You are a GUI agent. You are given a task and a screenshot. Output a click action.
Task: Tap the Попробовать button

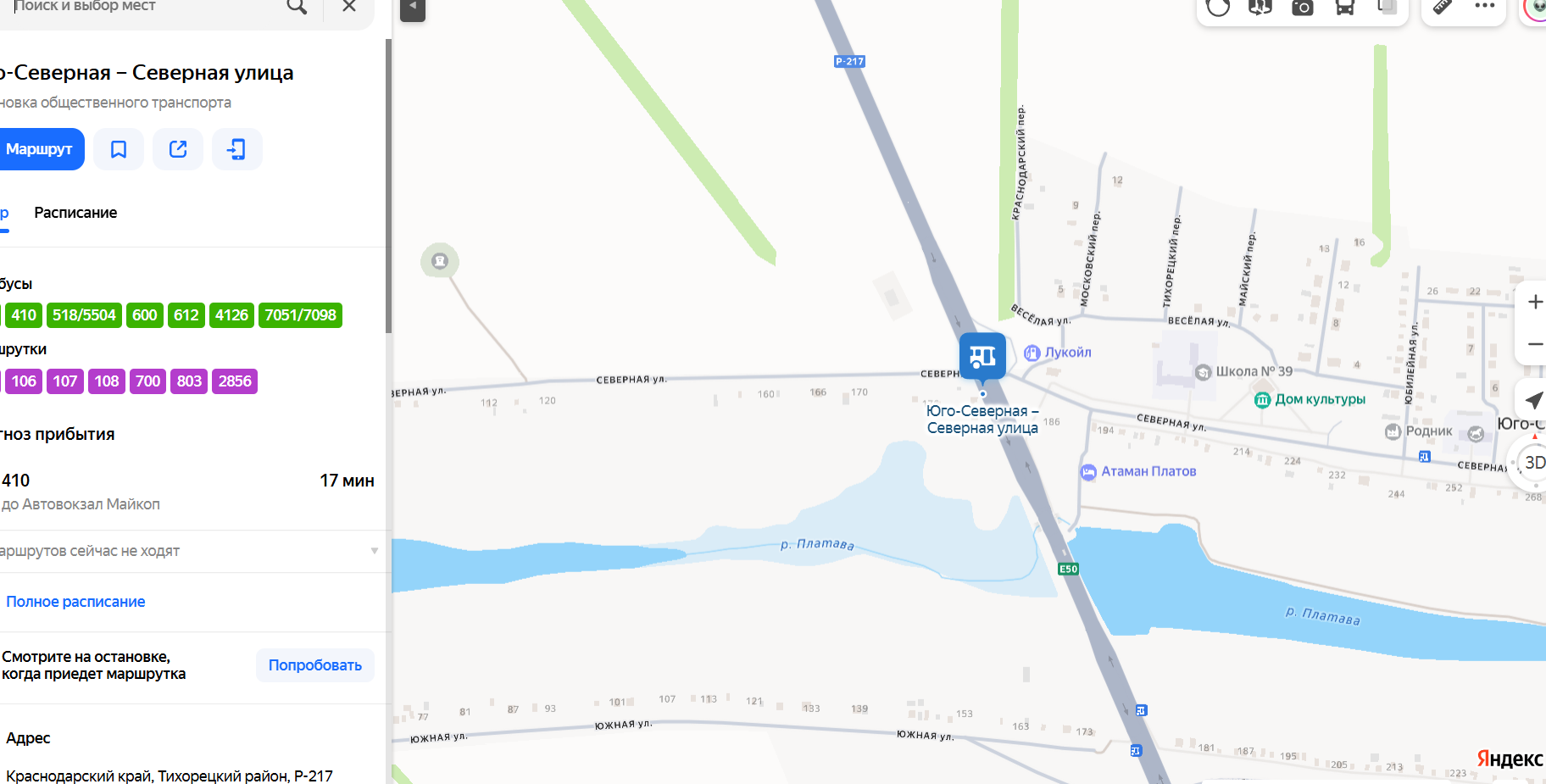[314, 665]
